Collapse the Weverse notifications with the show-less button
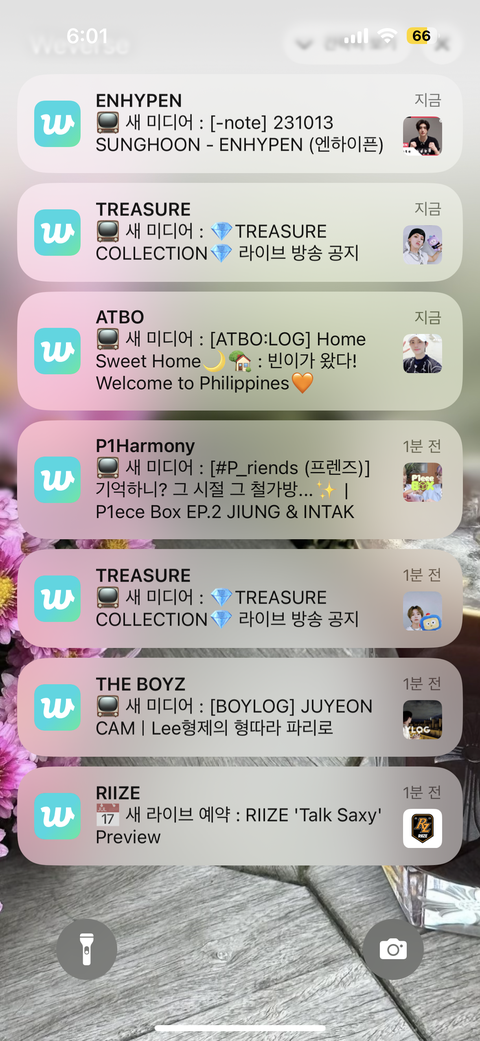480x1041 pixels. (x=347, y=45)
